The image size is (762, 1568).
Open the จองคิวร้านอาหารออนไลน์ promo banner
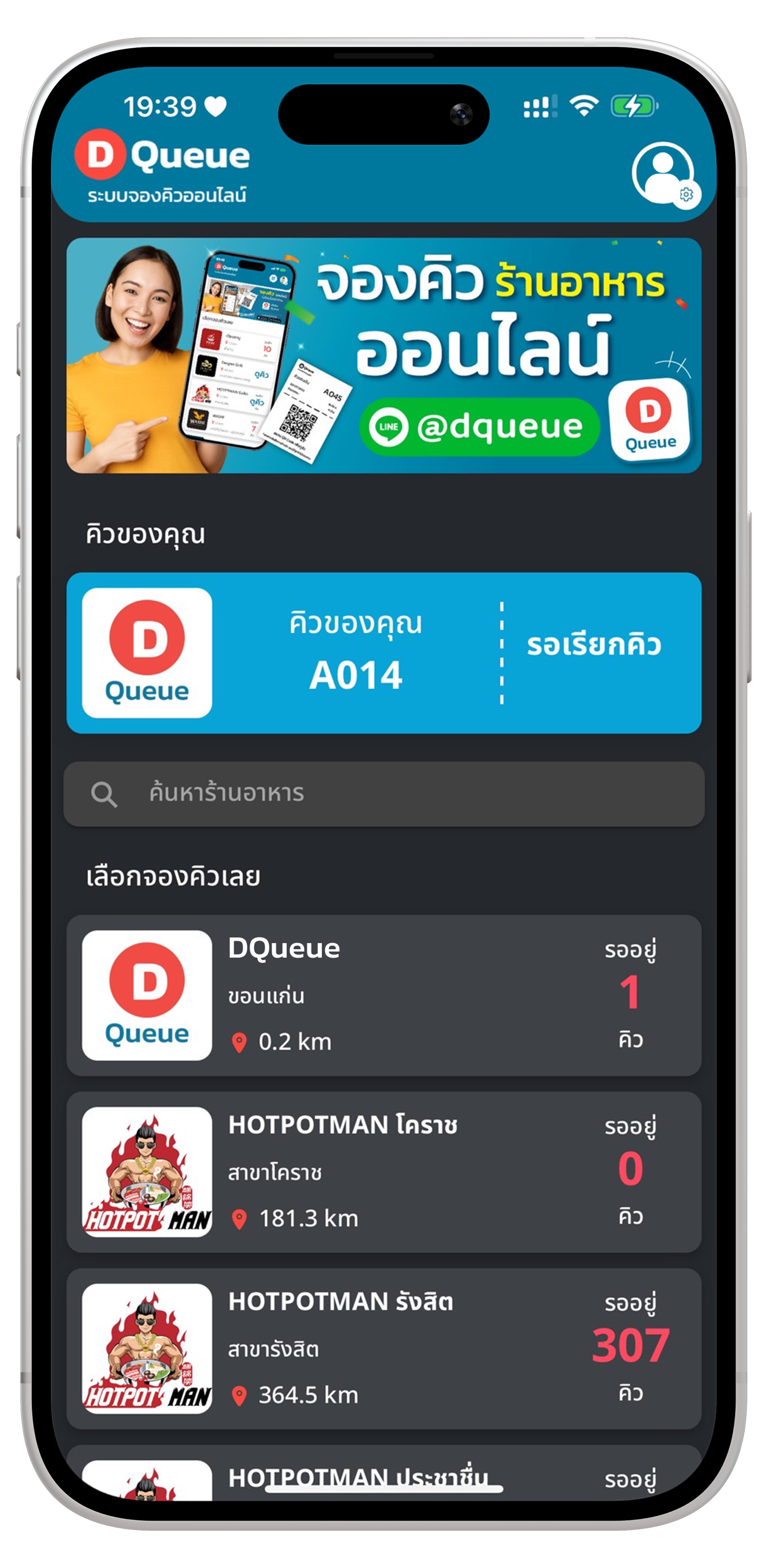click(x=383, y=356)
